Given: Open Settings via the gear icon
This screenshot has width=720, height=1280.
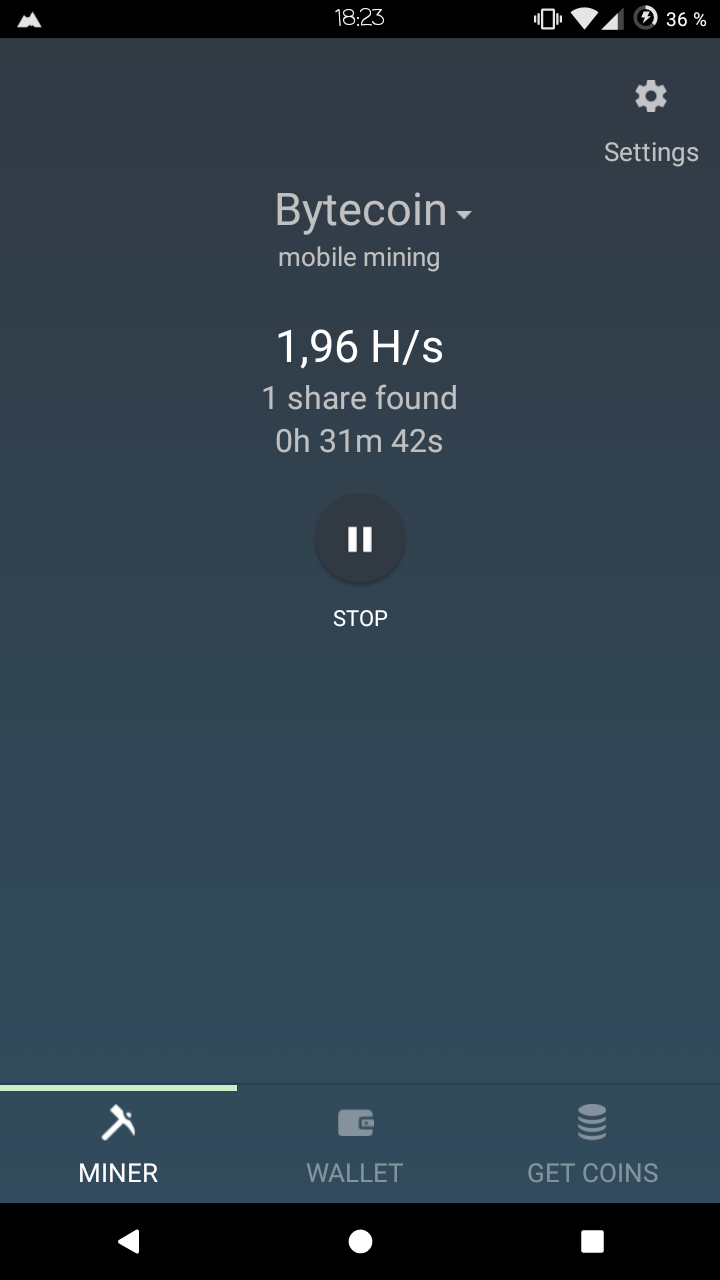Looking at the screenshot, I should pos(651,97).
